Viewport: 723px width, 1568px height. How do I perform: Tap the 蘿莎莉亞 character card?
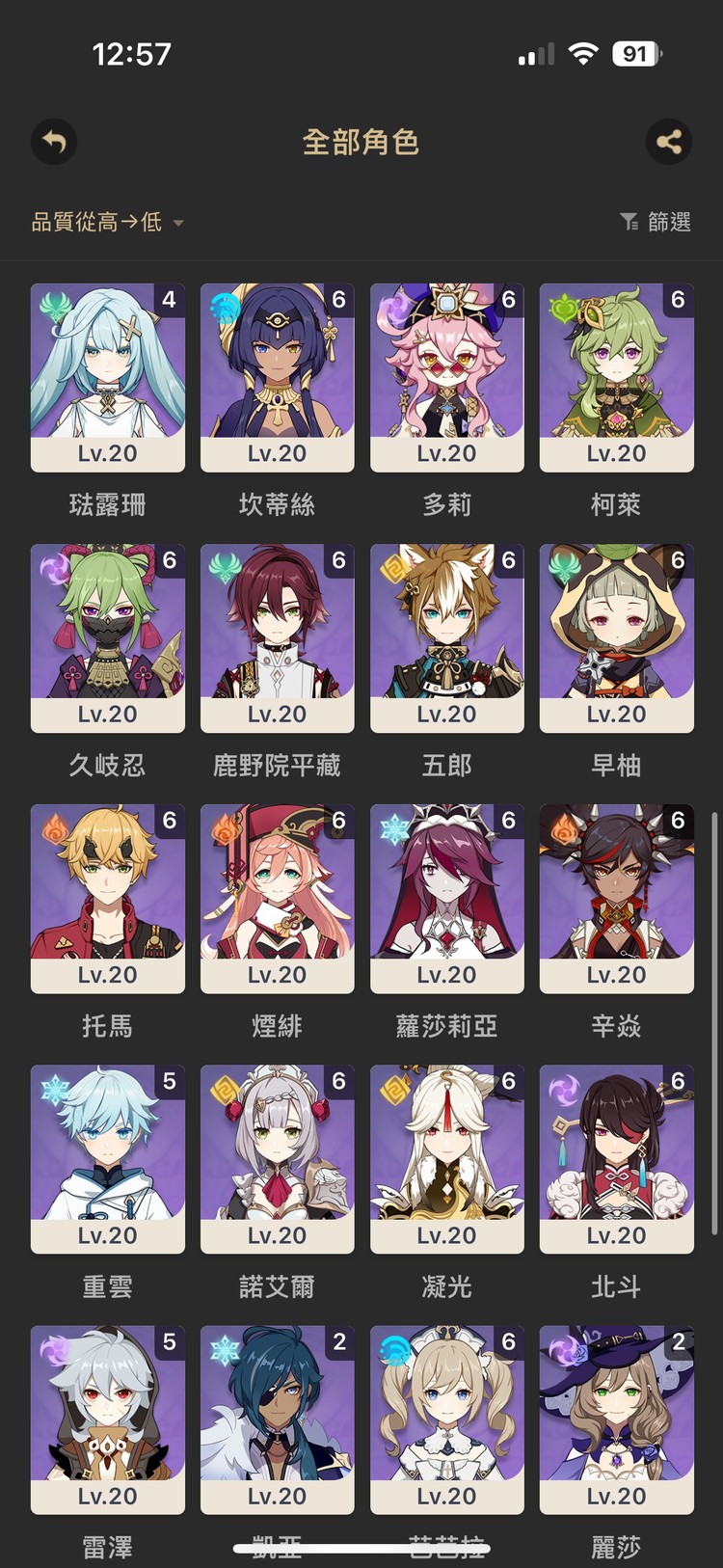tap(447, 898)
